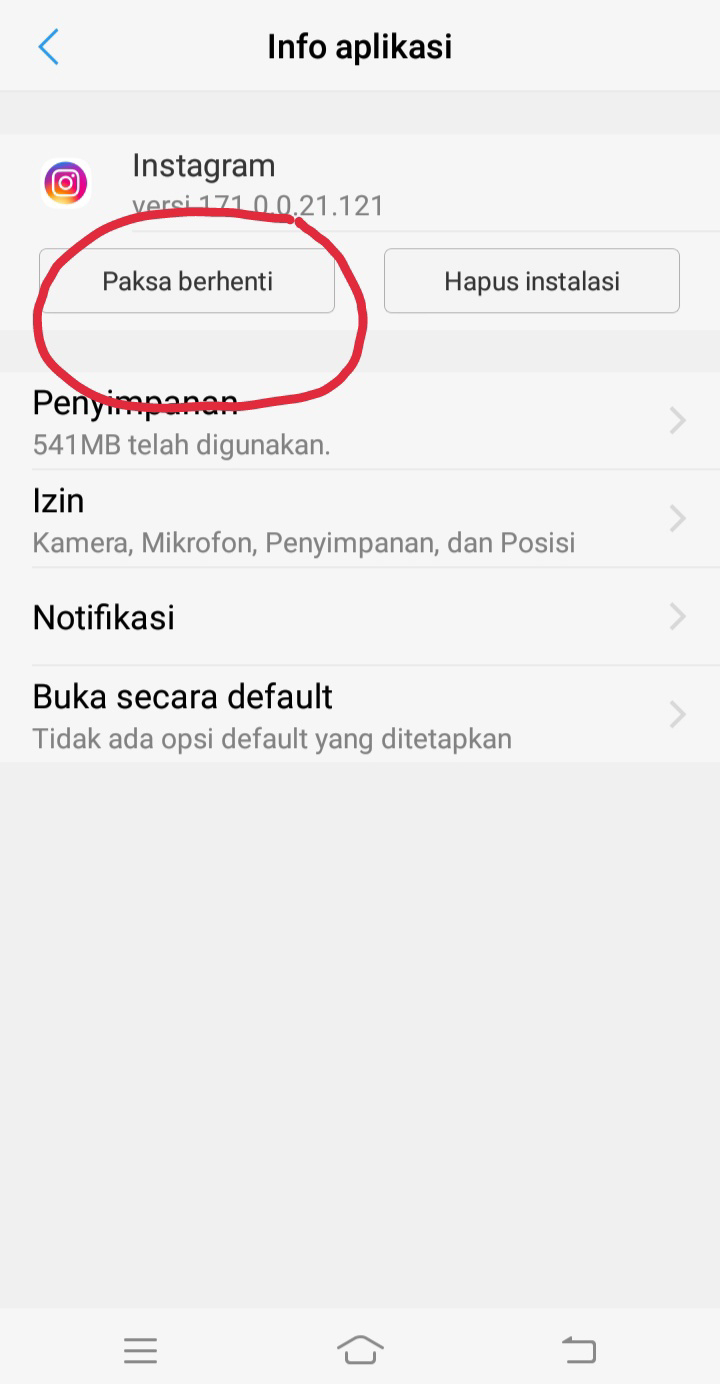Screen dimensions: 720x1384
Task: Open Penyimpanan storage details
Action: click(359, 422)
